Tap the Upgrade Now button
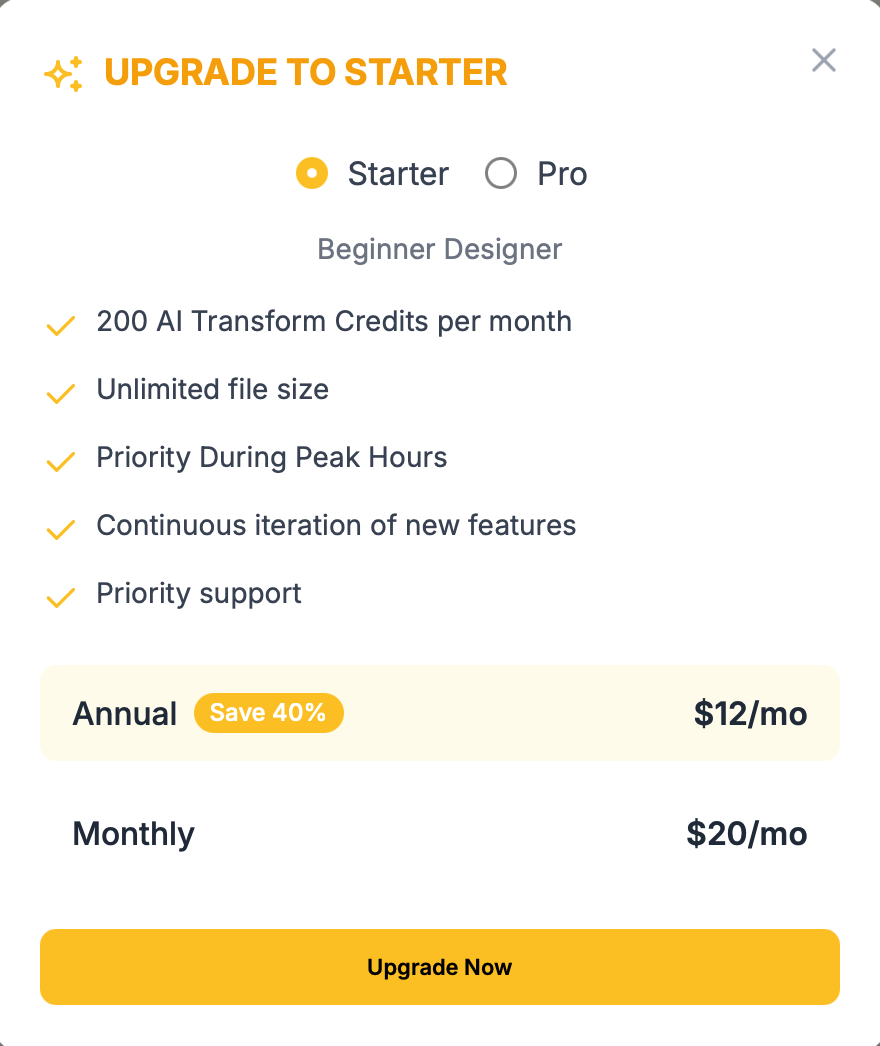Screen dimensions: 880x1046 pyautogui.click(x=440, y=967)
